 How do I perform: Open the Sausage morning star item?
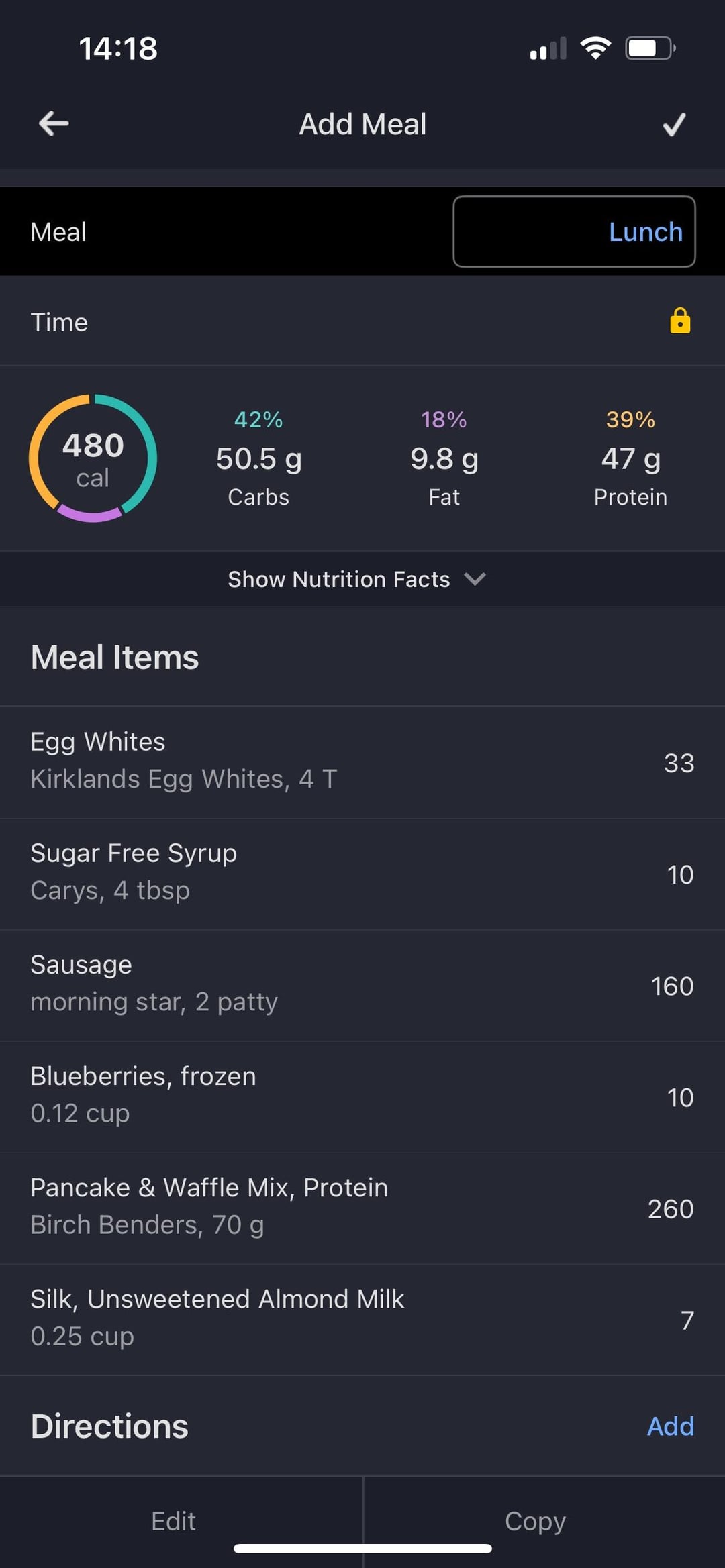(362, 985)
